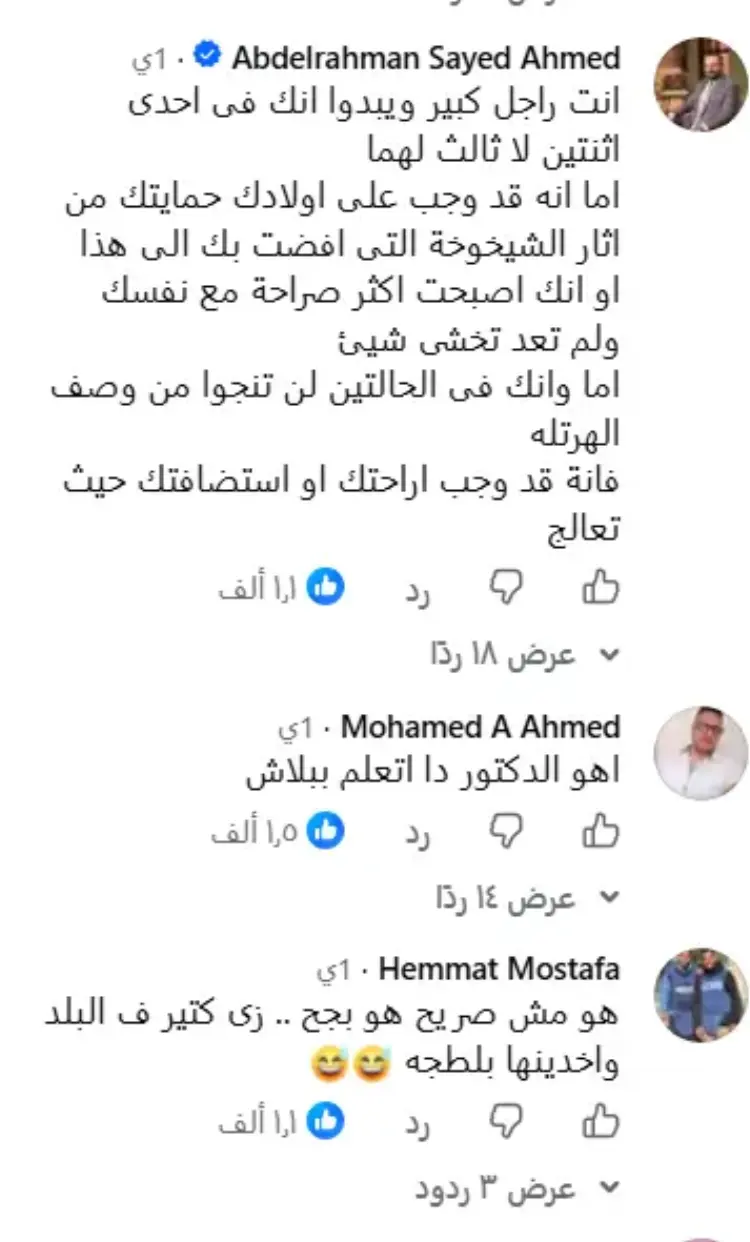Expand the 18 replies under Abdelrahman's comment

tap(525, 656)
